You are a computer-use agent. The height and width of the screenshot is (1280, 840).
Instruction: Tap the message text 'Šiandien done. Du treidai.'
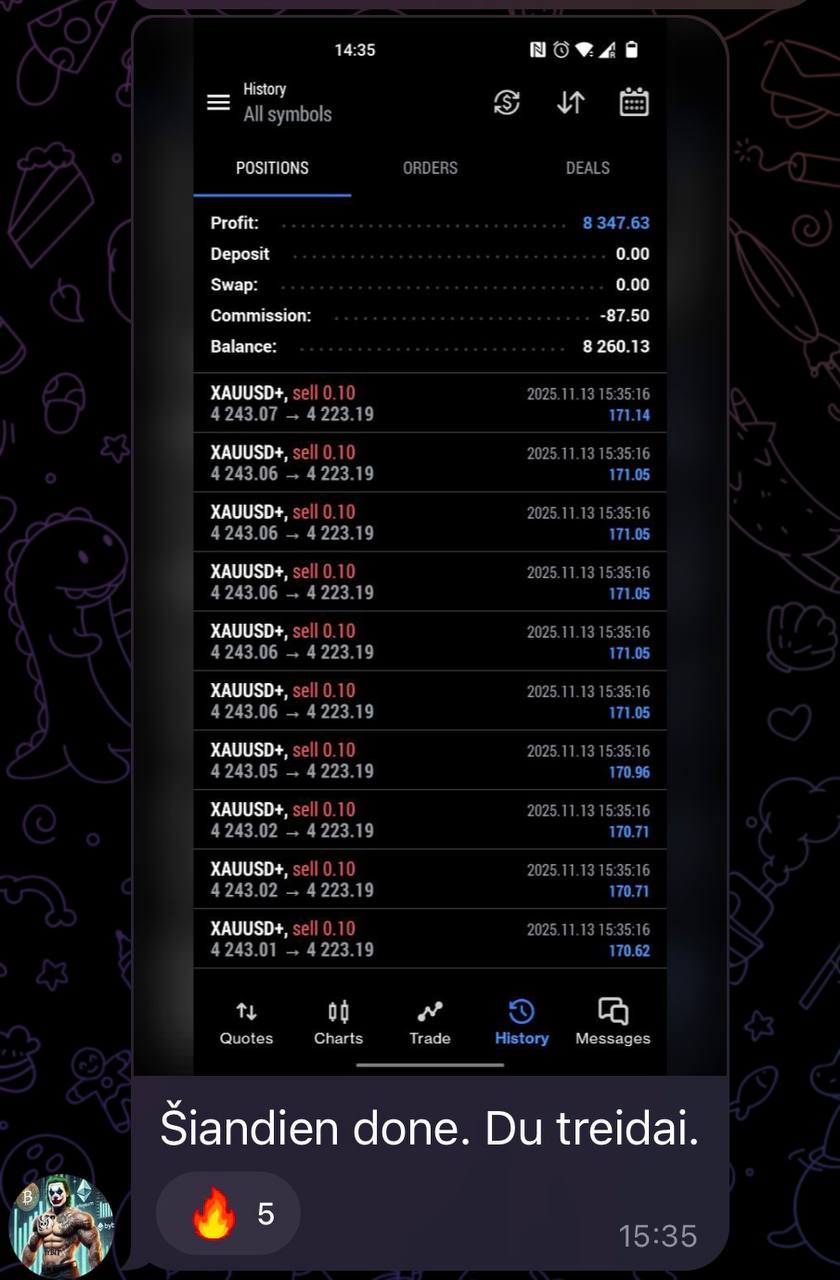pos(430,1127)
